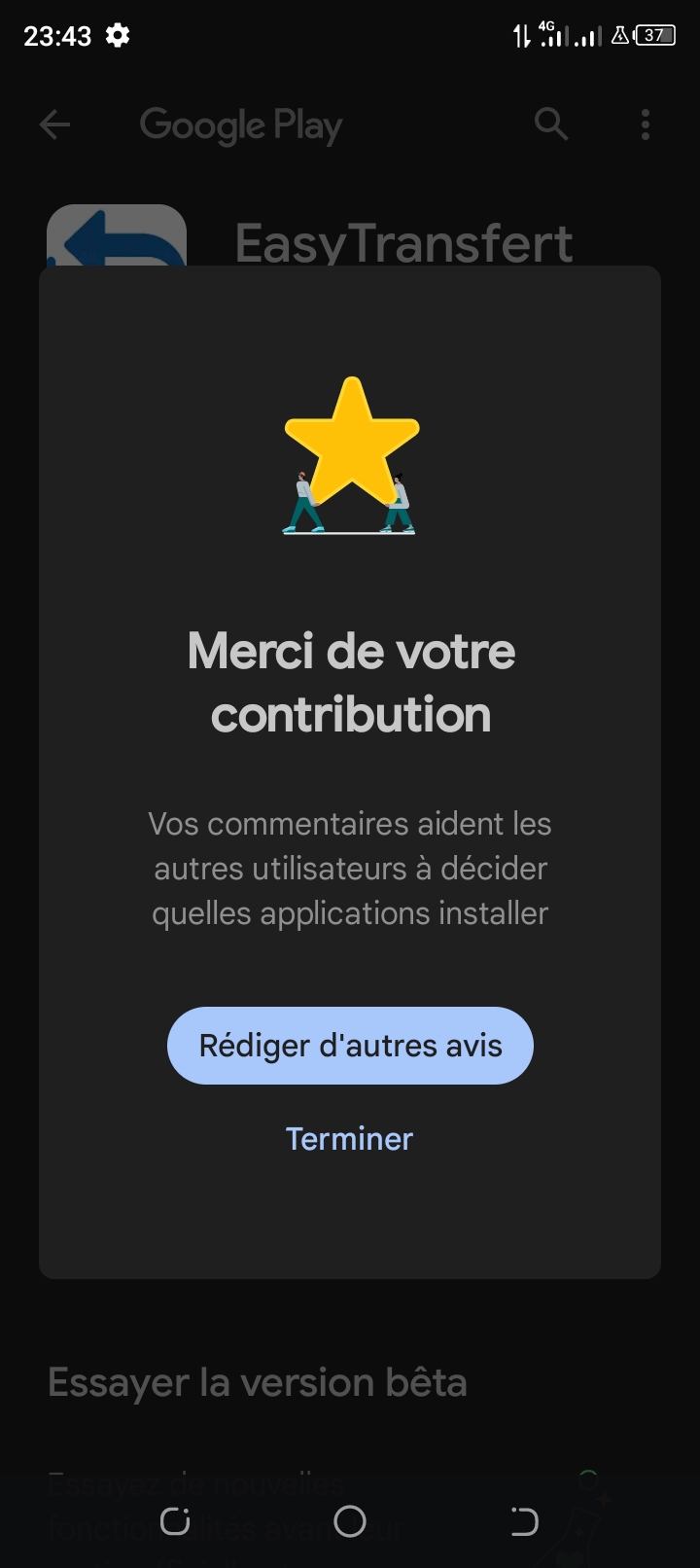This screenshot has width=700, height=1568.
Task: Dismiss the dialog with Terminer
Action: click(x=349, y=1139)
